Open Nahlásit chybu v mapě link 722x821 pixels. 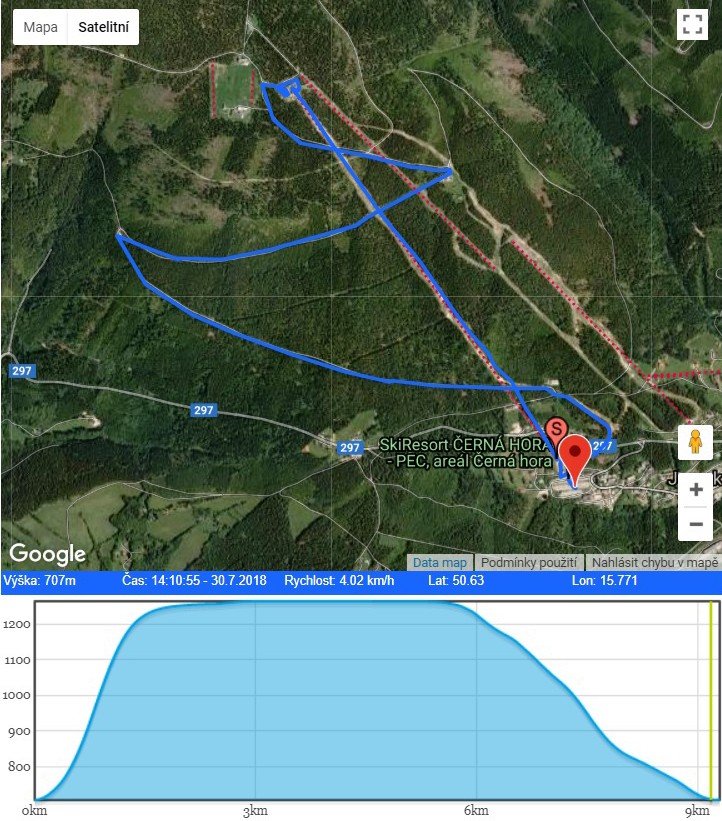(x=654, y=563)
